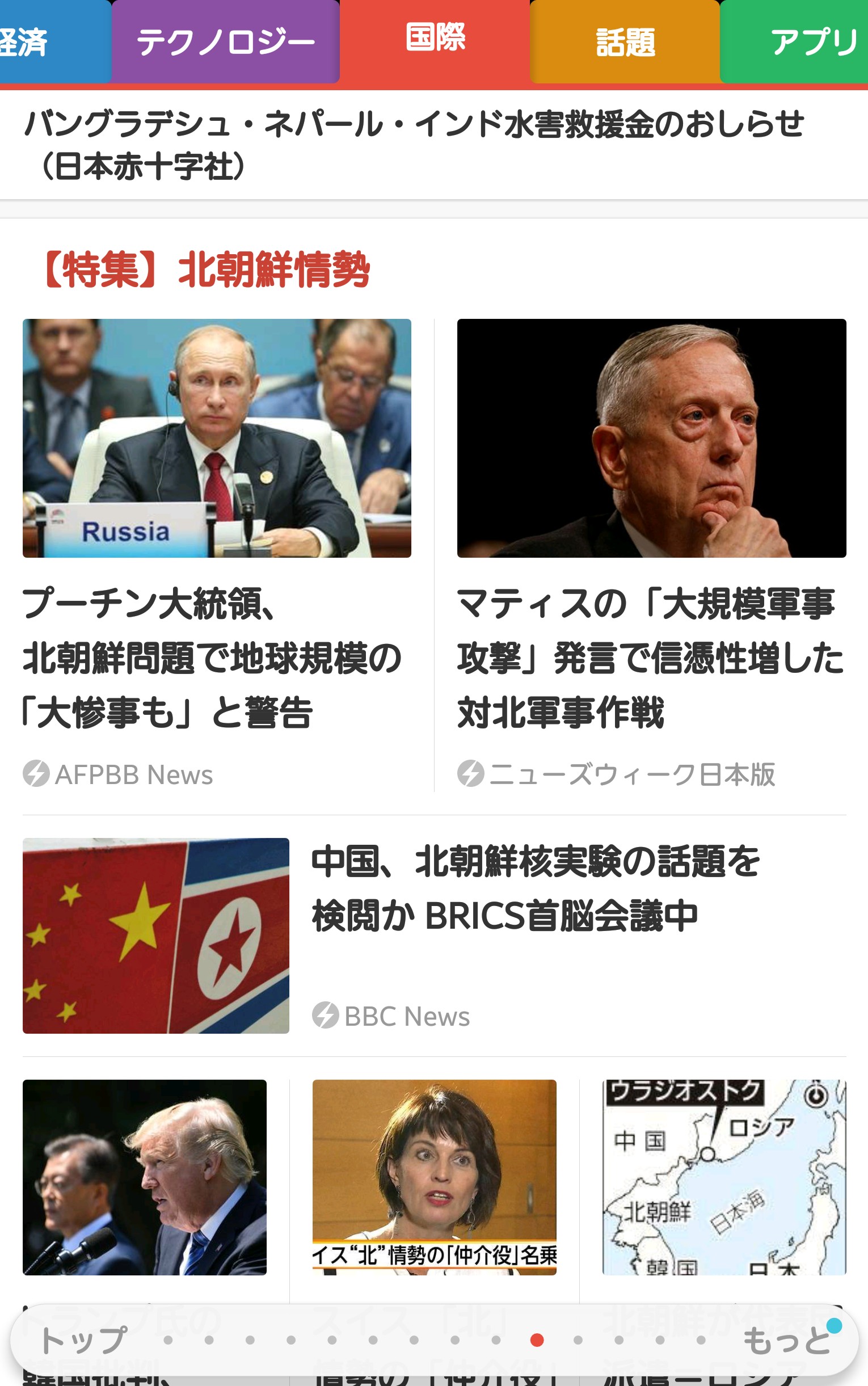Open the バングラデシュ・ネパール・インド水害救援金 notice
Image resolution: width=868 pixels, height=1386 pixels.
tap(414, 145)
